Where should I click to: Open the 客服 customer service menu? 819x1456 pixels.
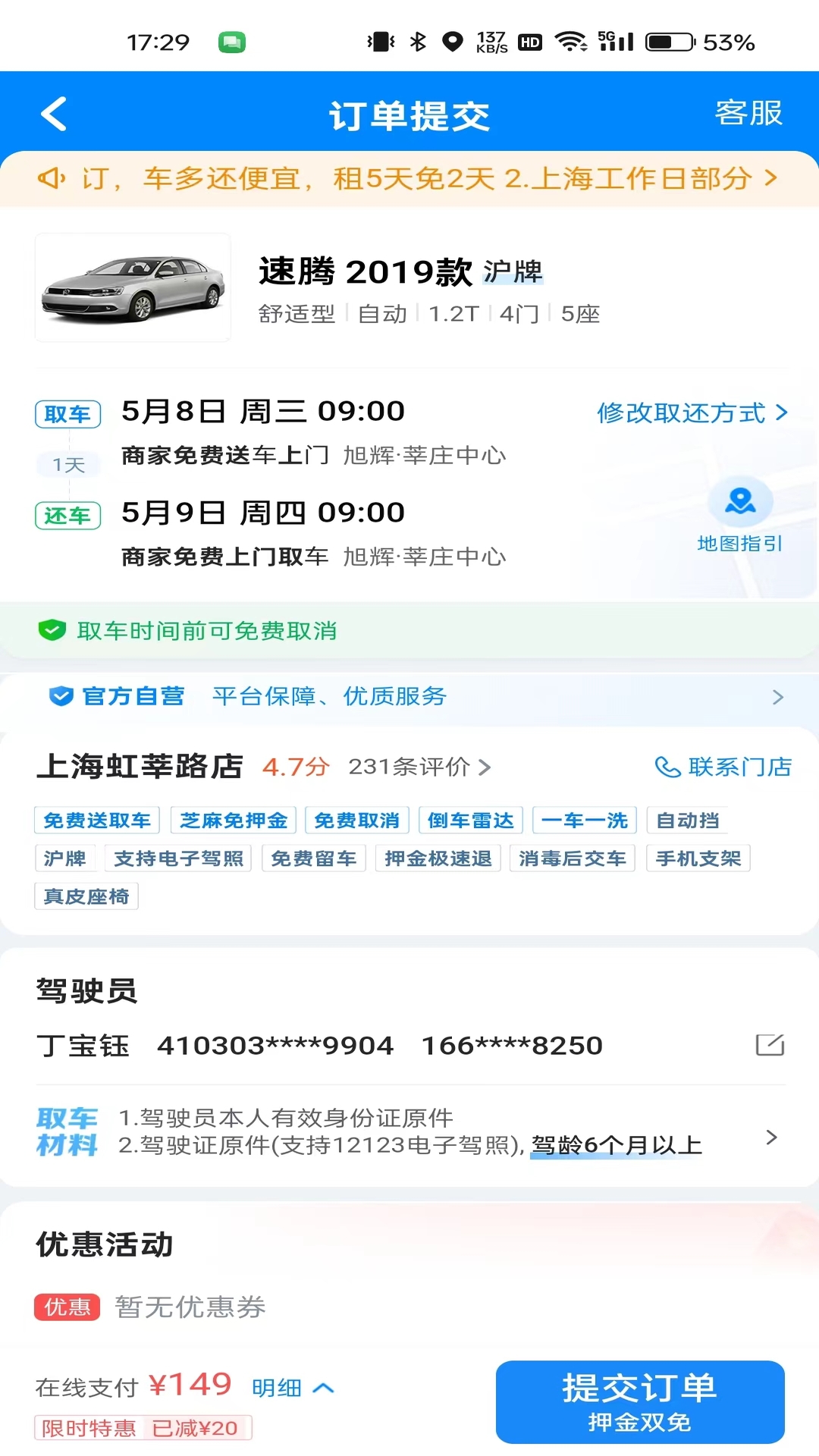(x=747, y=115)
